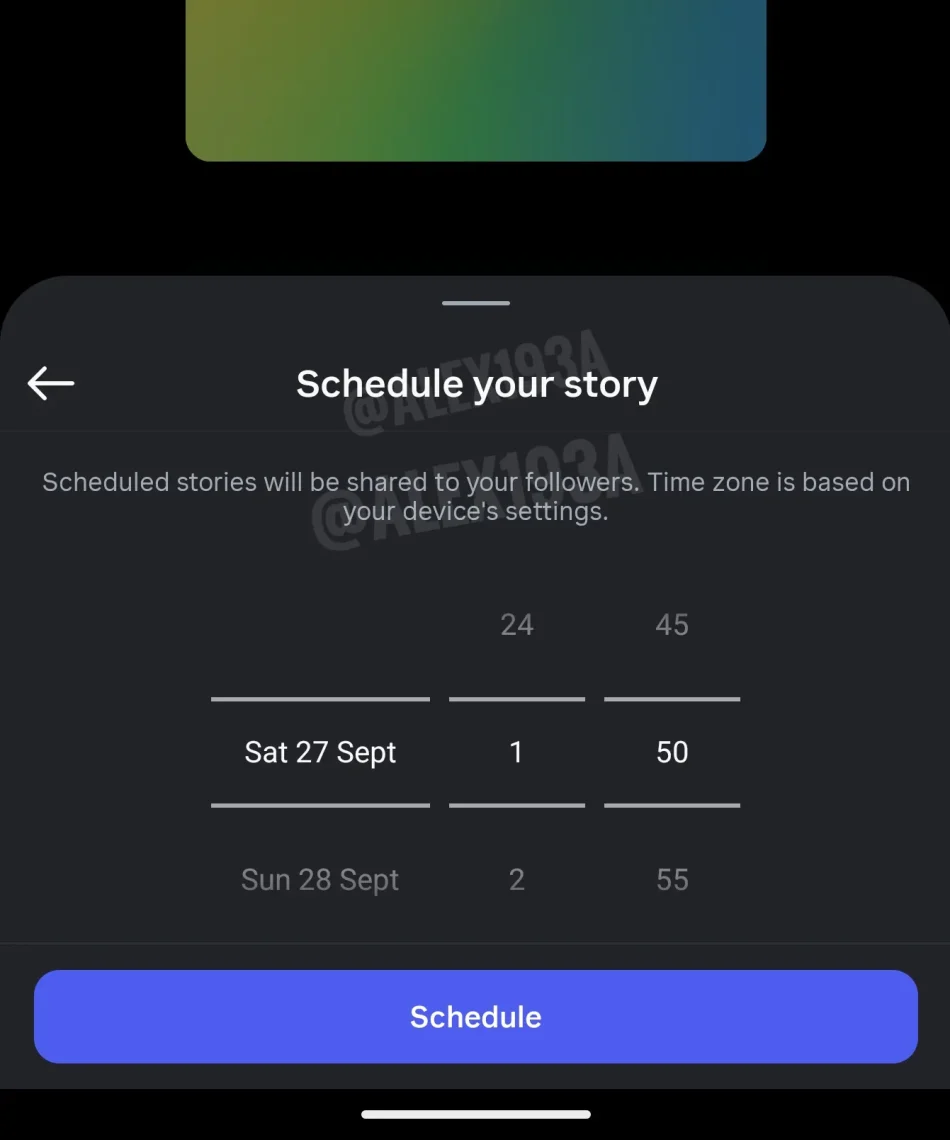The height and width of the screenshot is (1140, 950).
Task: Click the sheet drag handle at top
Action: [x=475, y=303]
